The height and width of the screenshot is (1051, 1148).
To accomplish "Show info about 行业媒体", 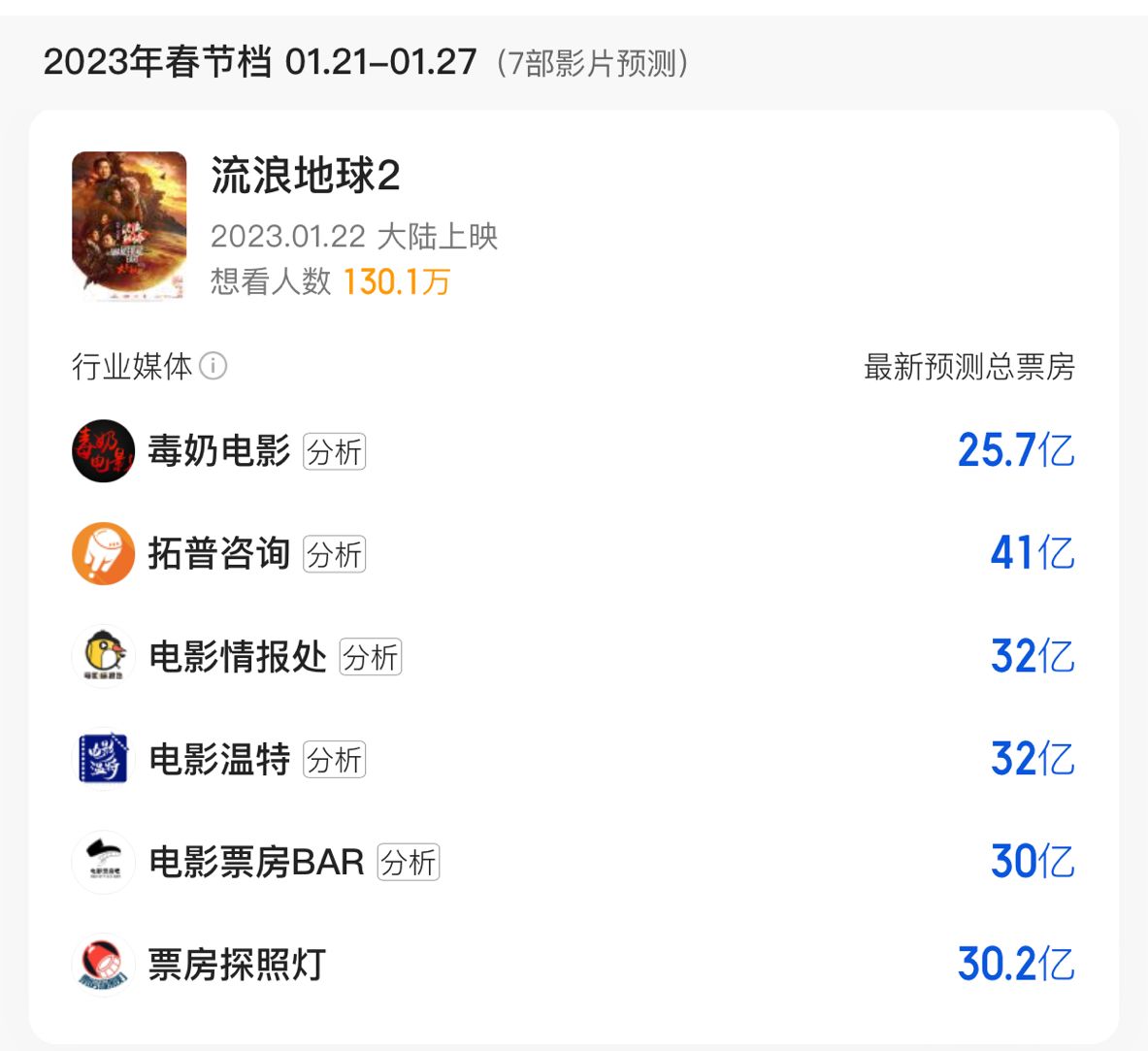I will point(213,366).
